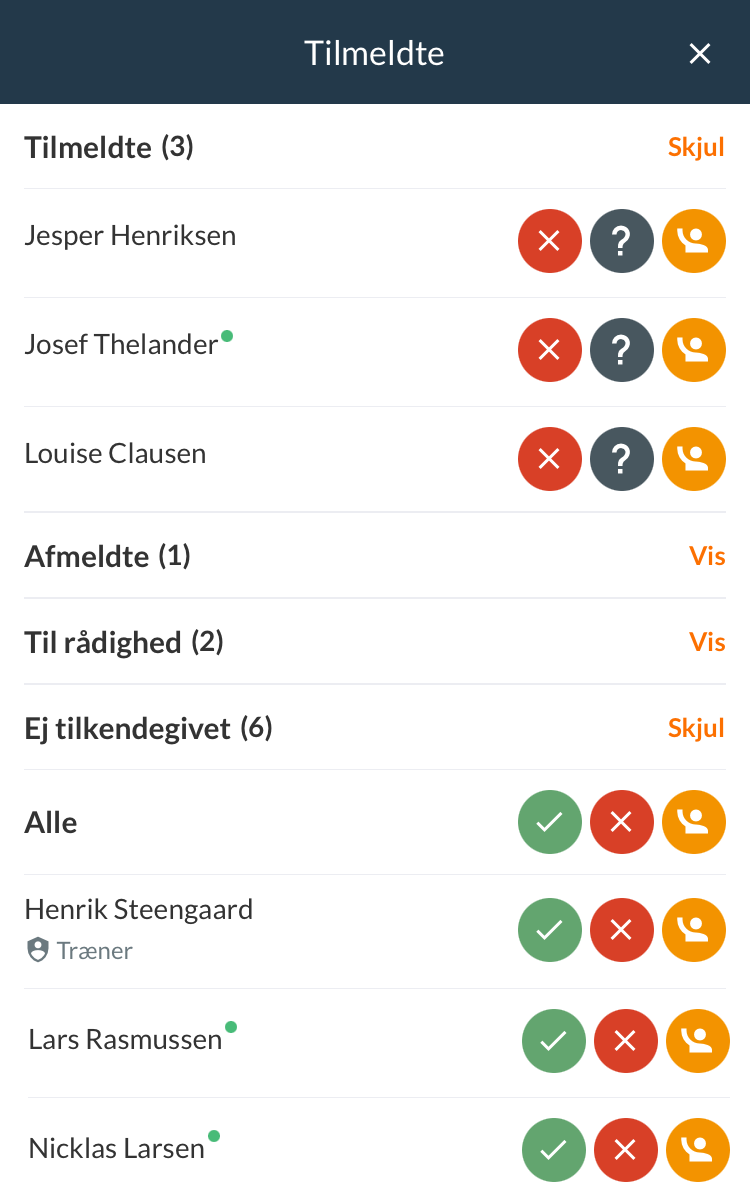Tap the orange availability icon for Louise Clausen

click(693, 459)
